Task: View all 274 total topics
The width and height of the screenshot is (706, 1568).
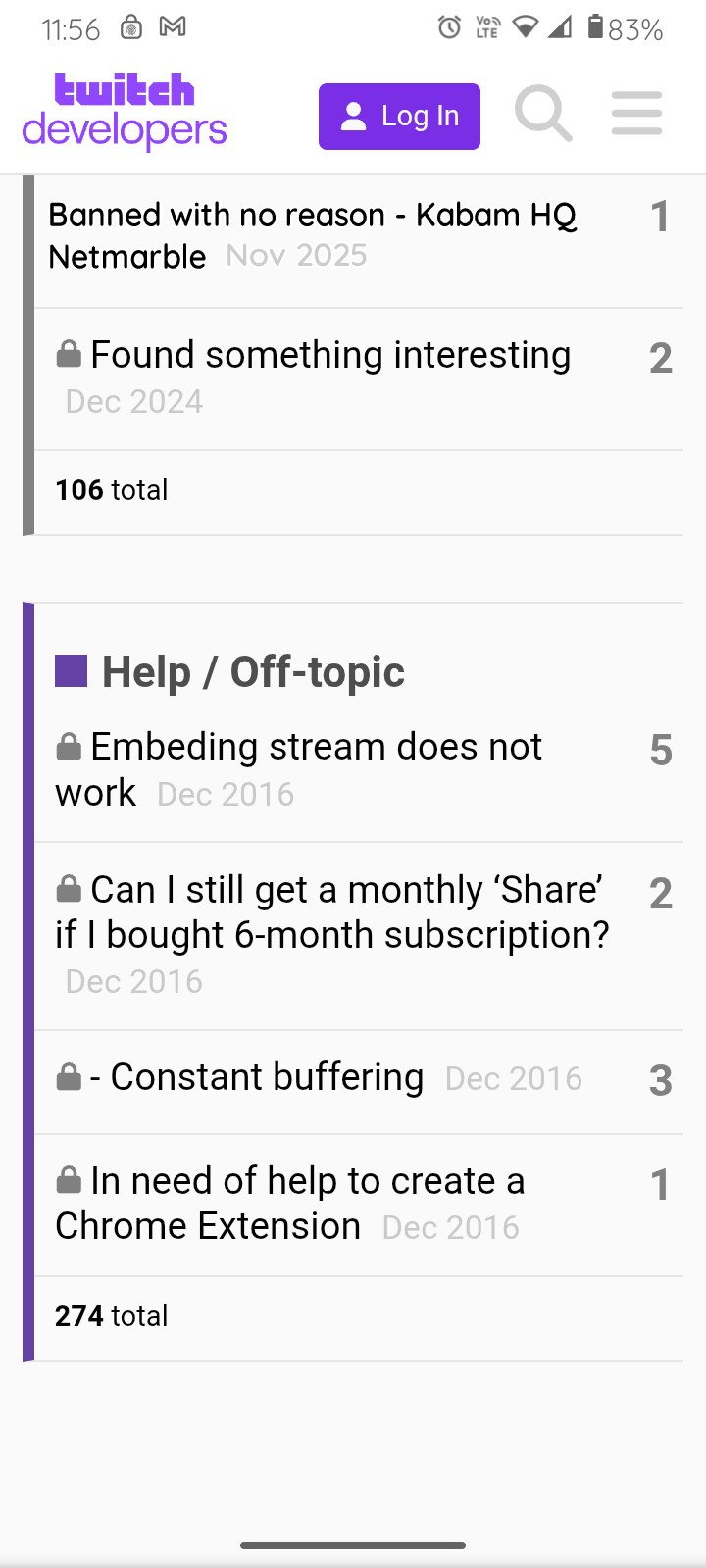Action: click(112, 1316)
